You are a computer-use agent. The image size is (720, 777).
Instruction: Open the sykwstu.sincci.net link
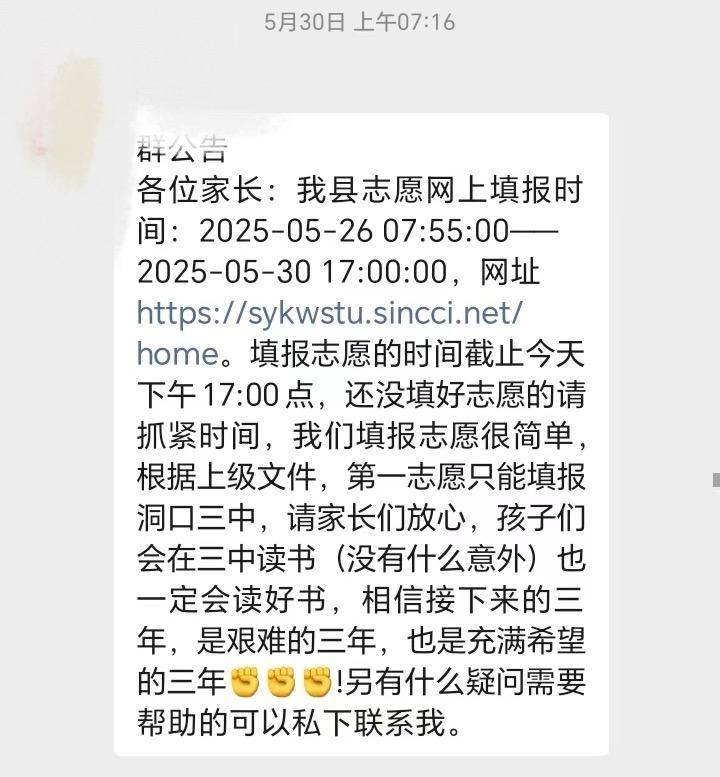pyautogui.click(x=329, y=312)
